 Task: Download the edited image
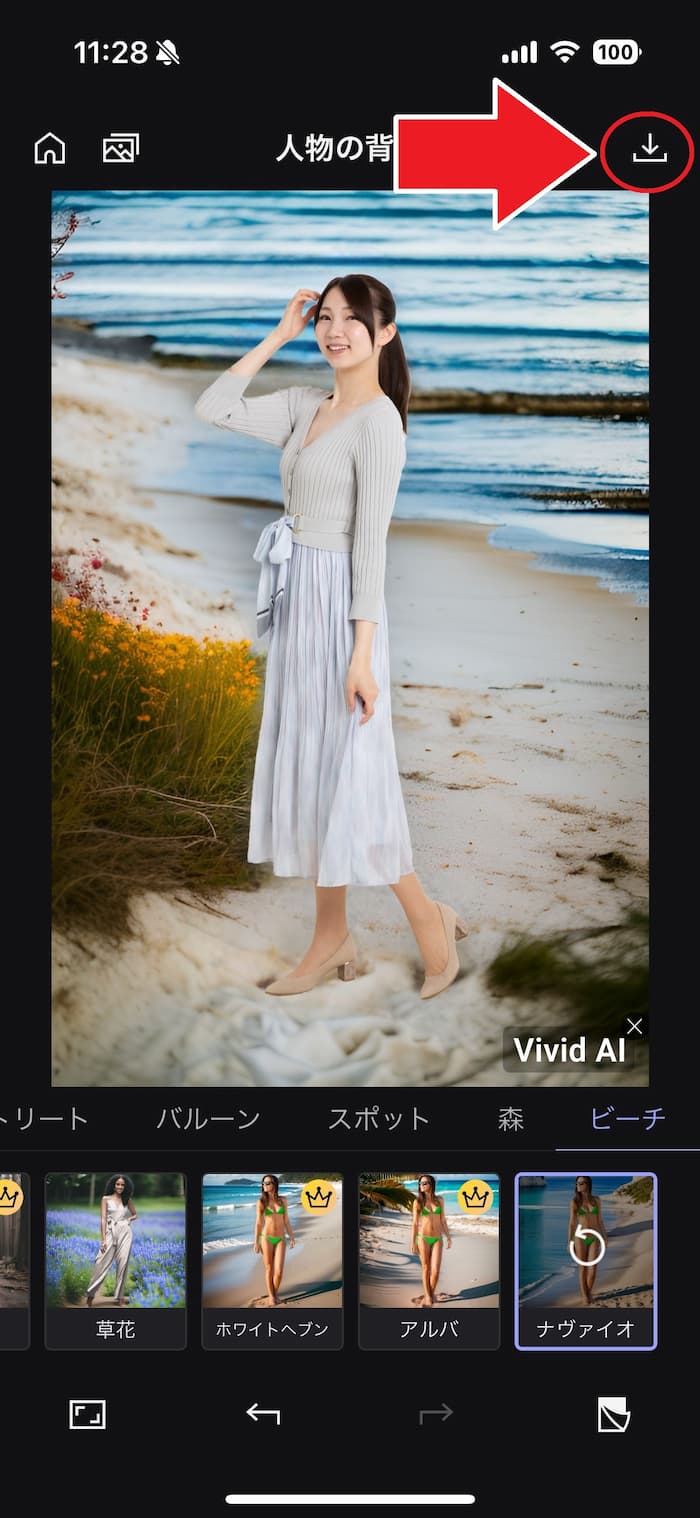tap(649, 149)
